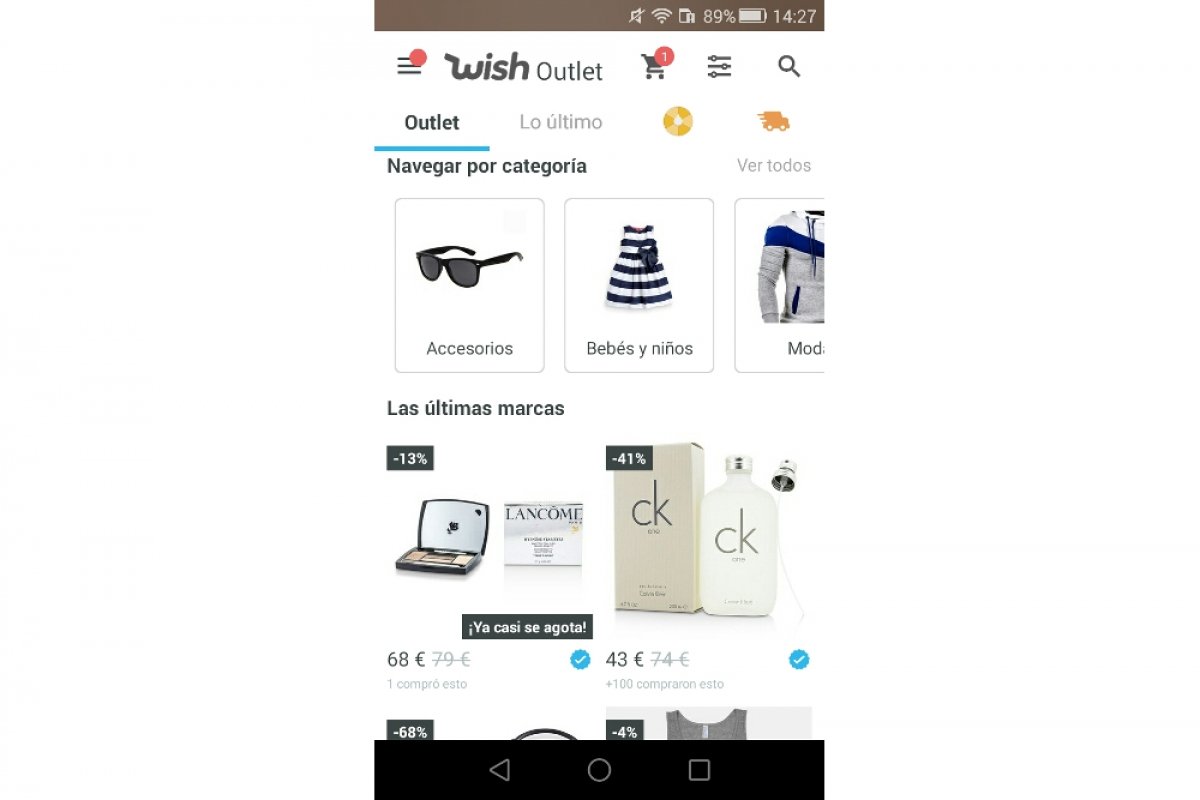This screenshot has width=1200, height=800.
Task: Switch to the Lo último tab
Action: [x=561, y=123]
